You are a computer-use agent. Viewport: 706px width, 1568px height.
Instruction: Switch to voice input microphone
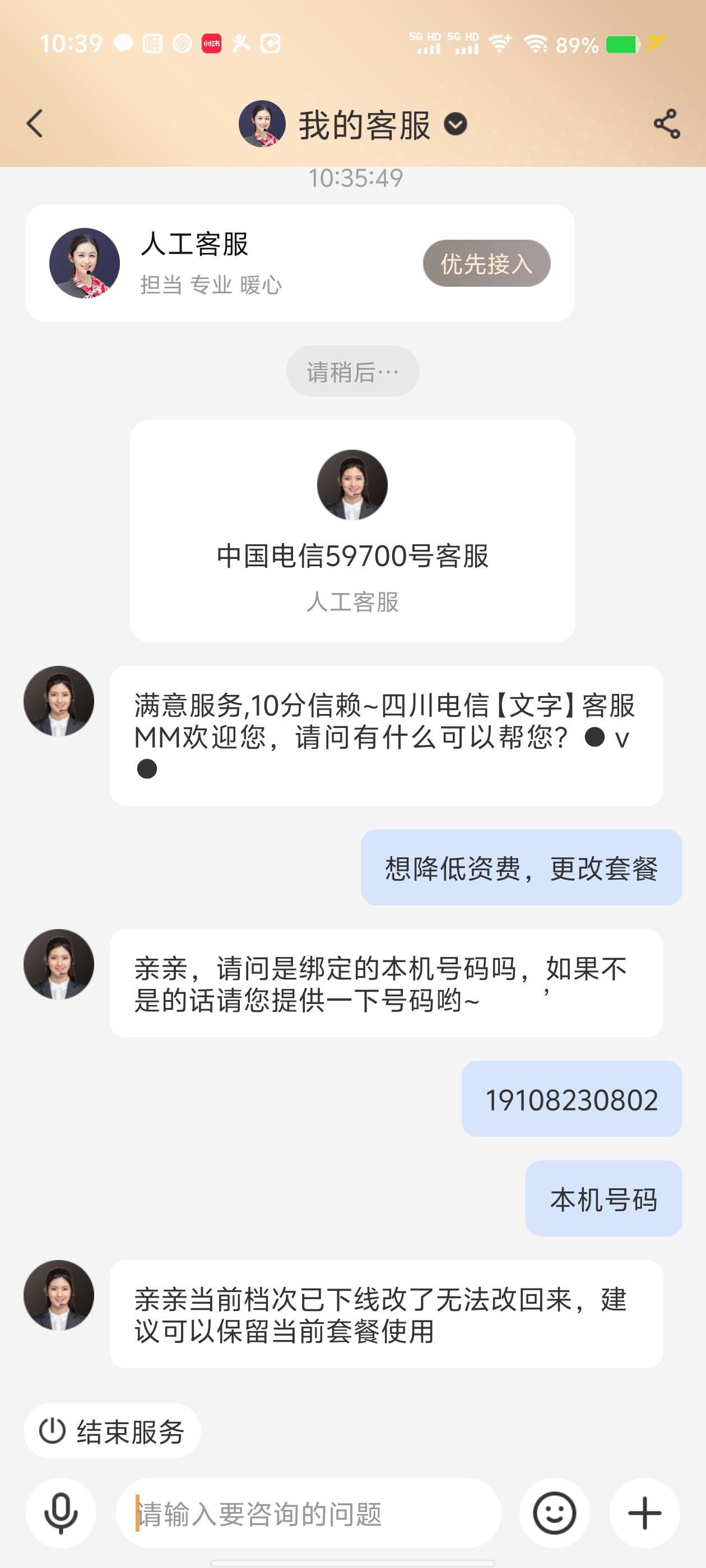[x=61, y=1513]
